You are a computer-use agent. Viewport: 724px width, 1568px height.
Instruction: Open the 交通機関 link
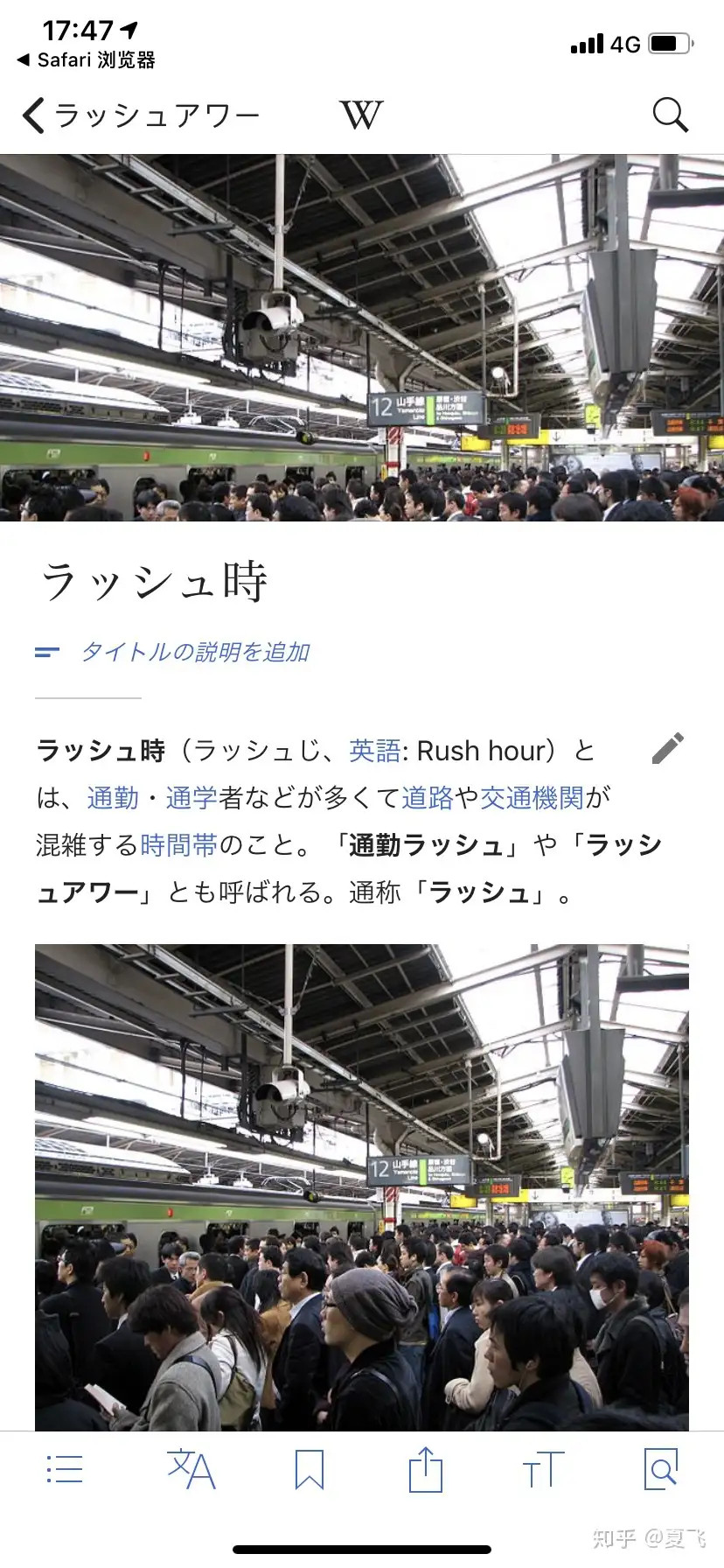tap(532, 798)
